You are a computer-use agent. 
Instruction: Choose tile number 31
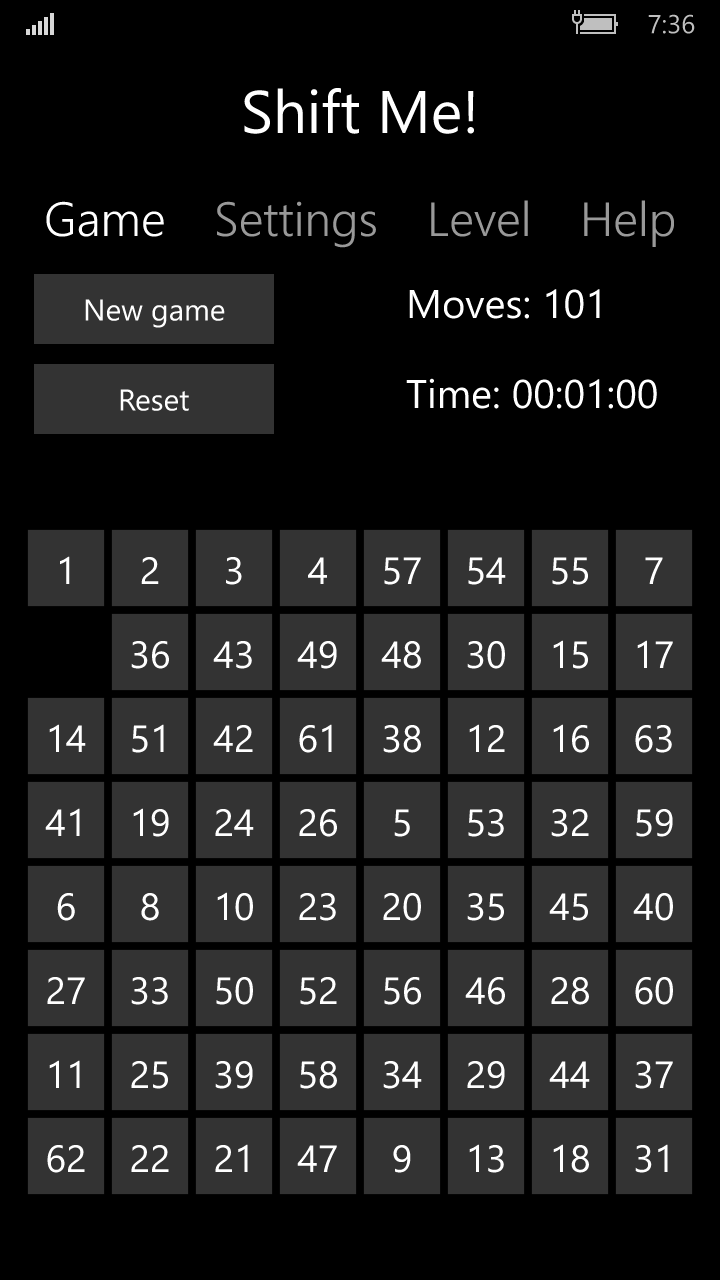pos(654,1157)
